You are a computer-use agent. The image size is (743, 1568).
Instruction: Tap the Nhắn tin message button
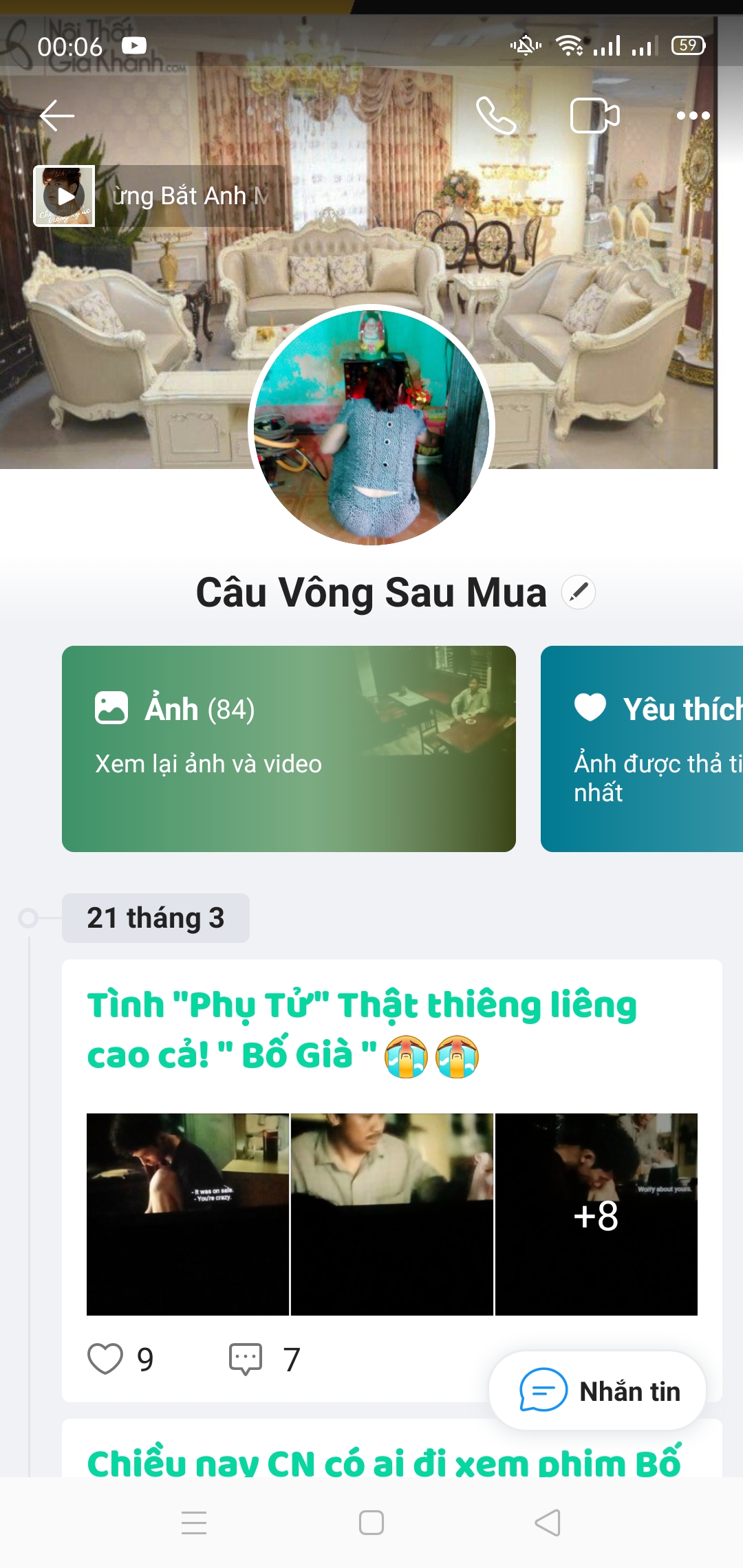pos(597,1391)
